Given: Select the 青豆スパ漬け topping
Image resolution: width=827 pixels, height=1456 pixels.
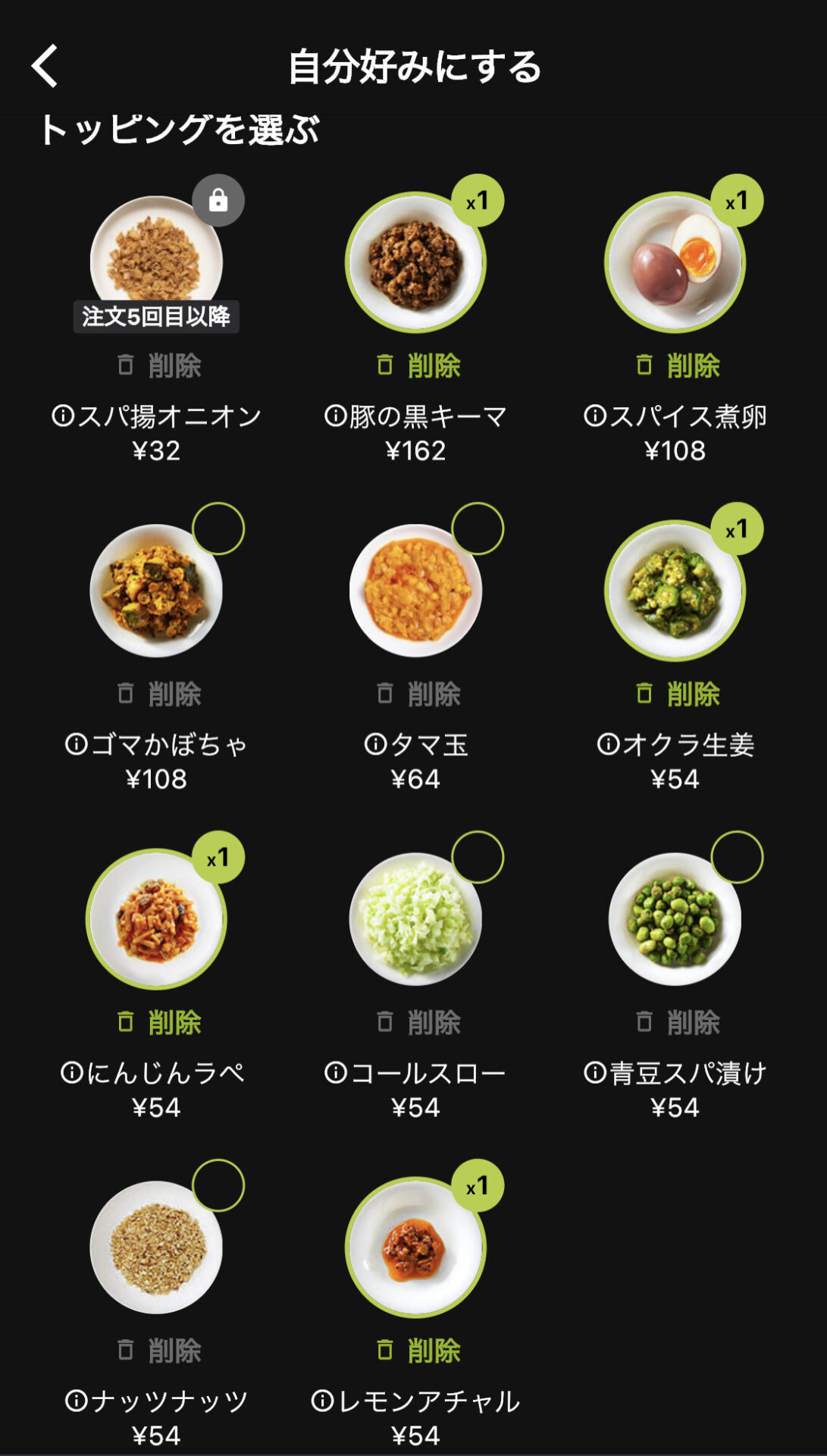Looking at the screenshot, I should pyautogui.click(x=675, y=918).
